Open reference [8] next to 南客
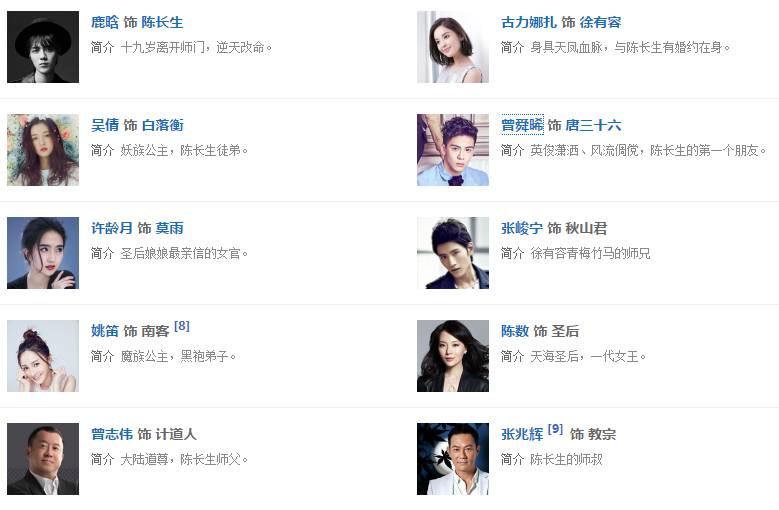The height and width of the screenshot is (510, 779). click(182, 326)
